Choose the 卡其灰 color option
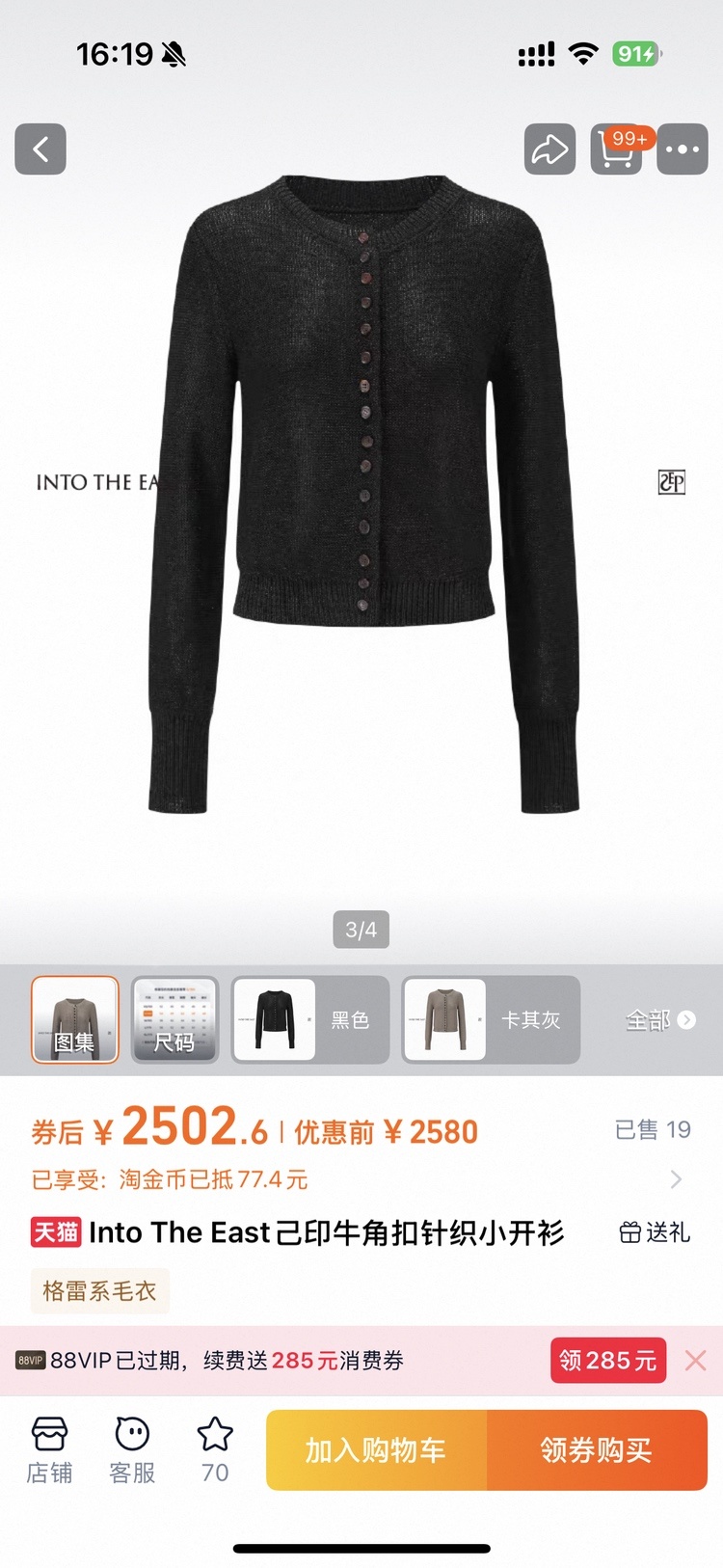723x1568 pixels. [x=491, y=1019]
